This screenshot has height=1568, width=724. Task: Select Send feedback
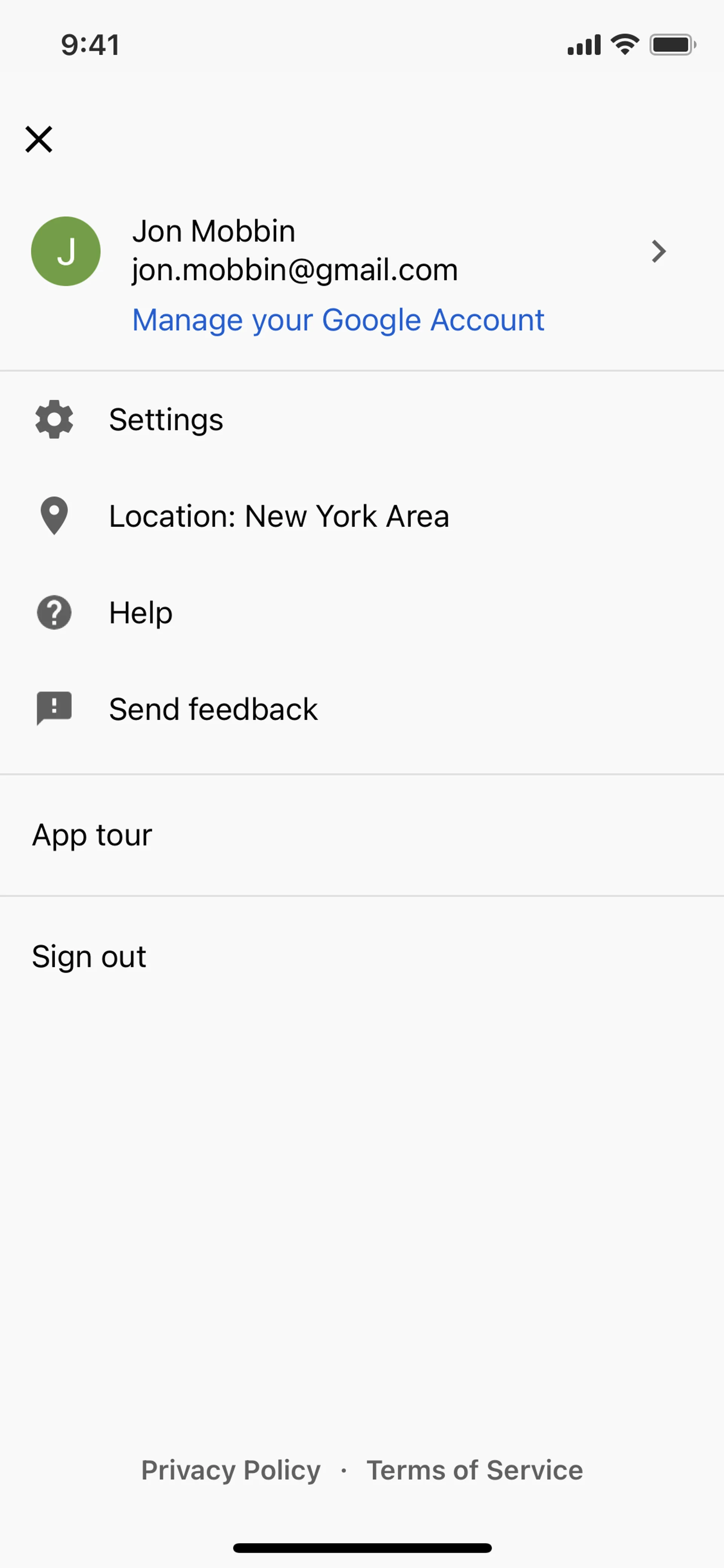tap(213, 709)
